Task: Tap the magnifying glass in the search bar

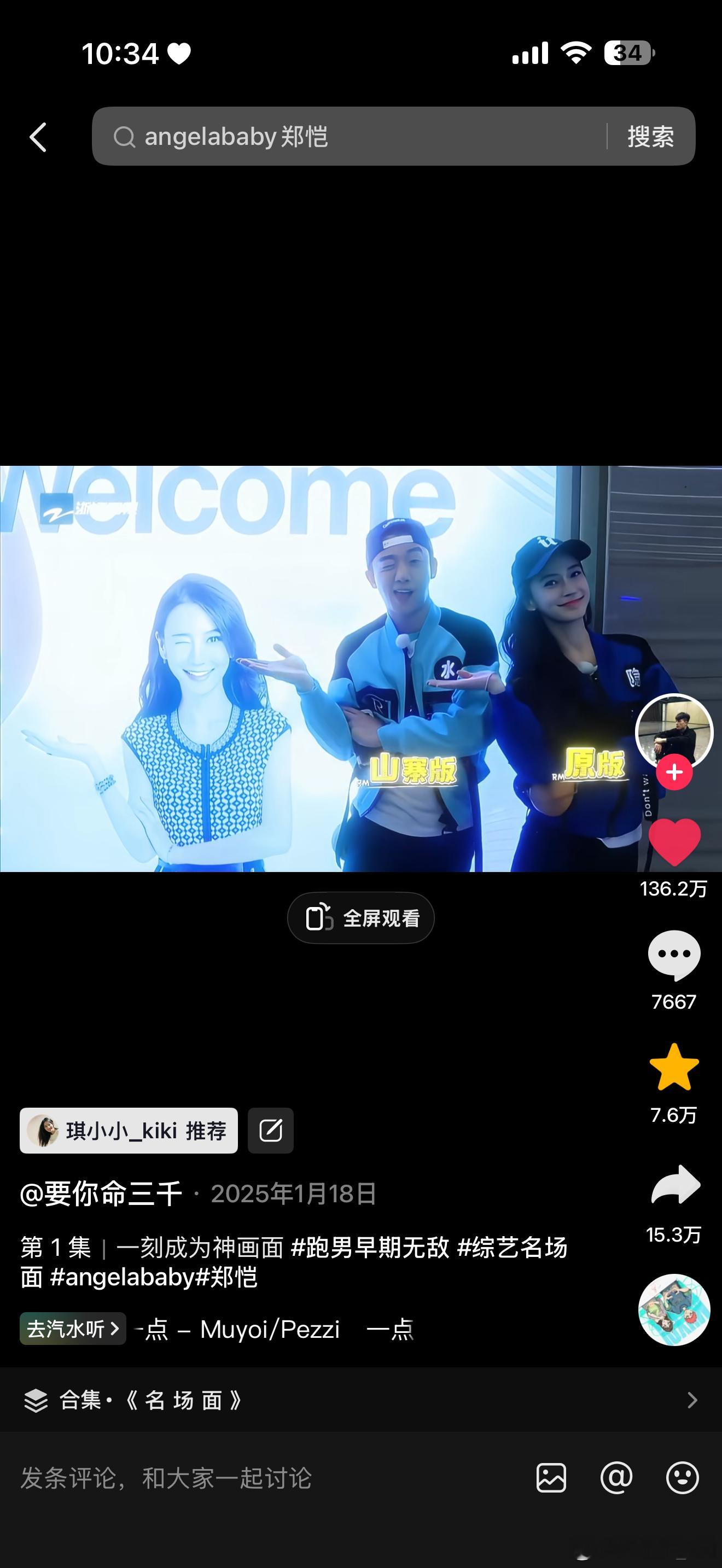Action: [x=125, y=137]
